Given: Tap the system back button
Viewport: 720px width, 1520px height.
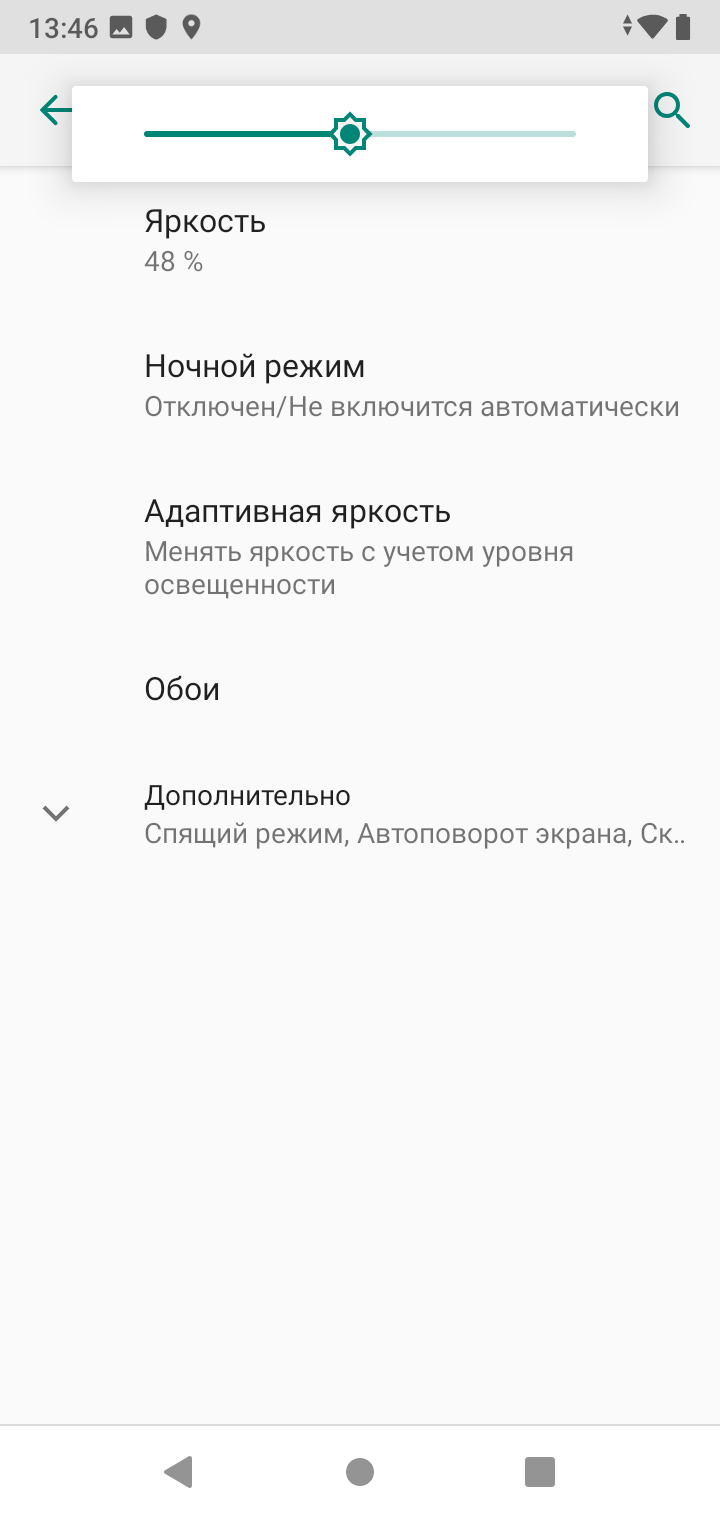Looking at the screenshot, I should pyautogui.click(x=179, y=1471).
